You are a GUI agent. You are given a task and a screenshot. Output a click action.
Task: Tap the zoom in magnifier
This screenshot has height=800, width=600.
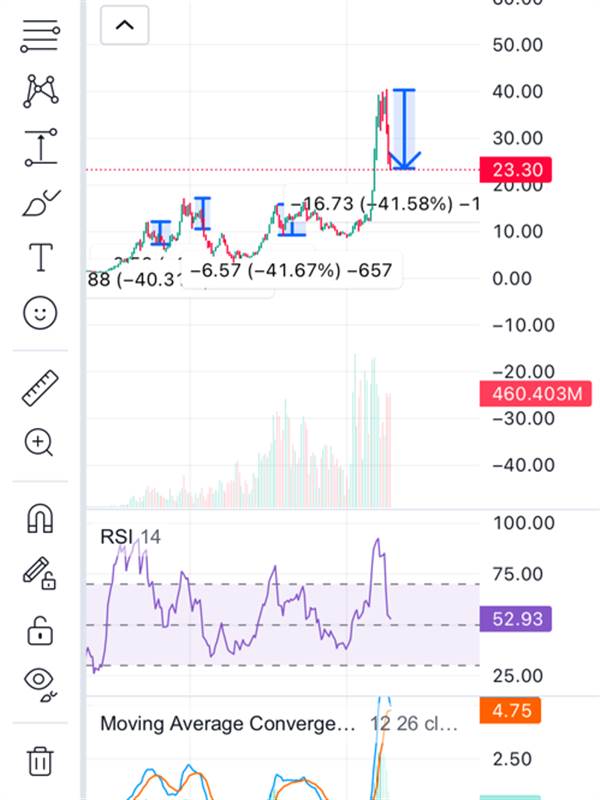(40, 441)
